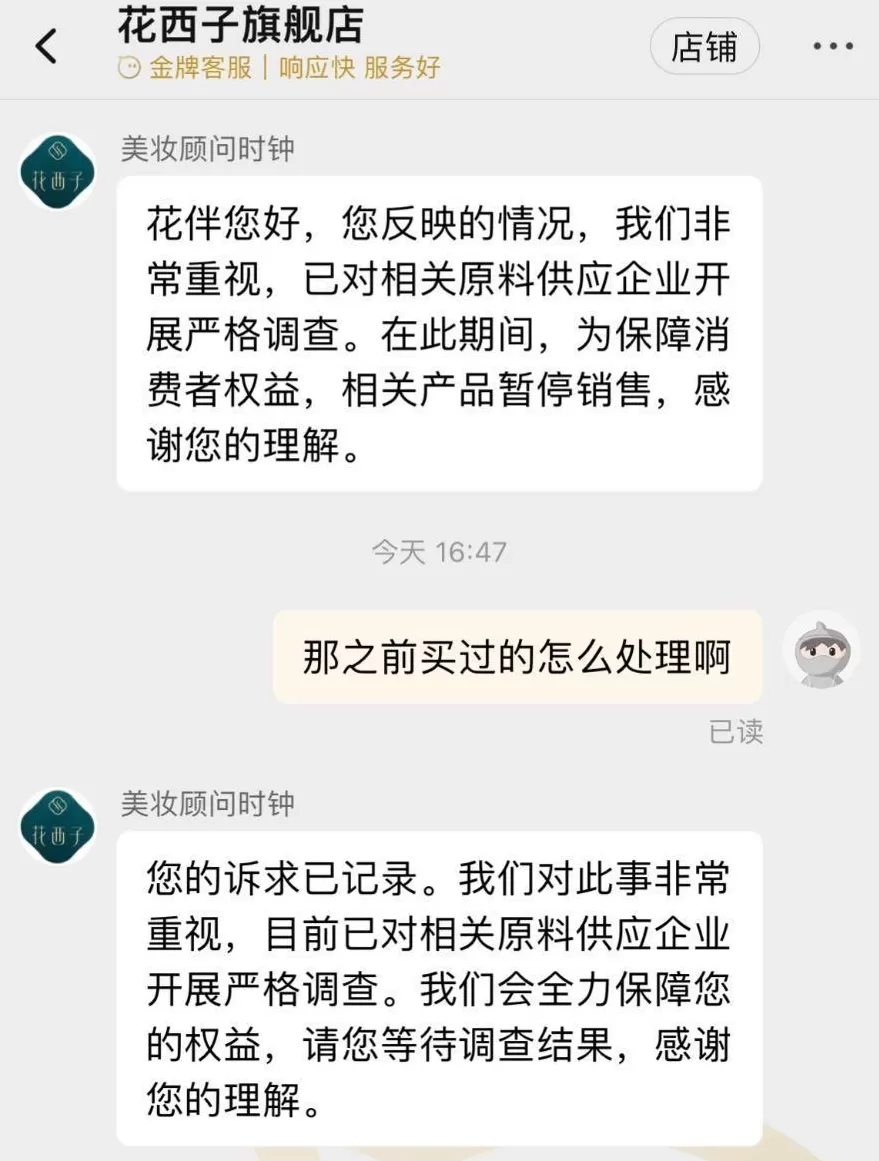Open the 店铺 shop button
The height and width of the screenshot is (1161, 879).
(x=705, y=46)
